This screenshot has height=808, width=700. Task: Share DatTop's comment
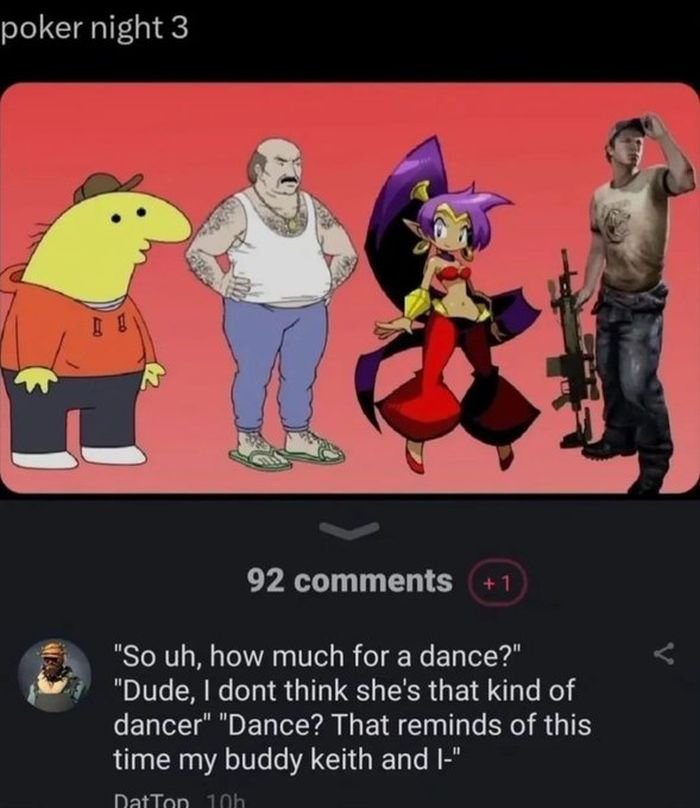pos(662,652)
